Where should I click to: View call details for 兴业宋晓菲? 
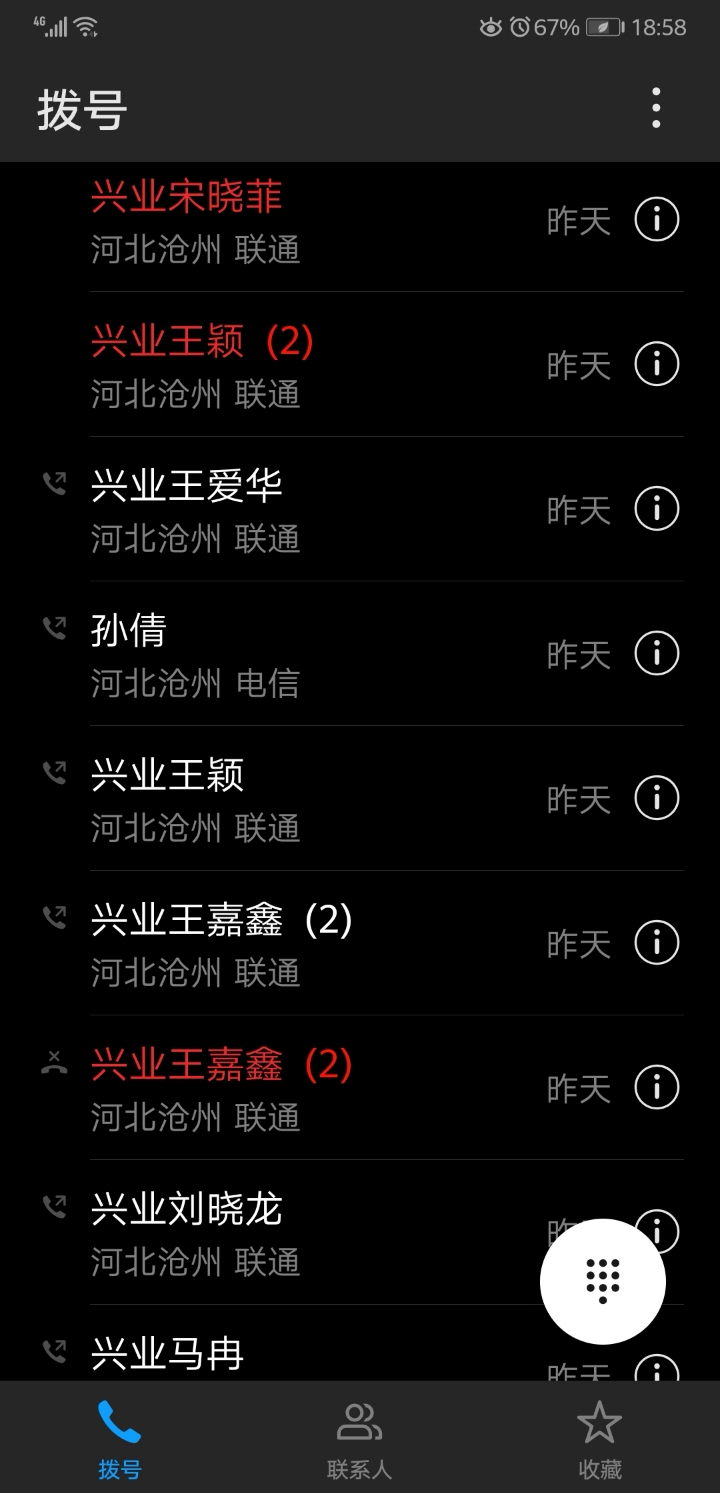(655, 219)
